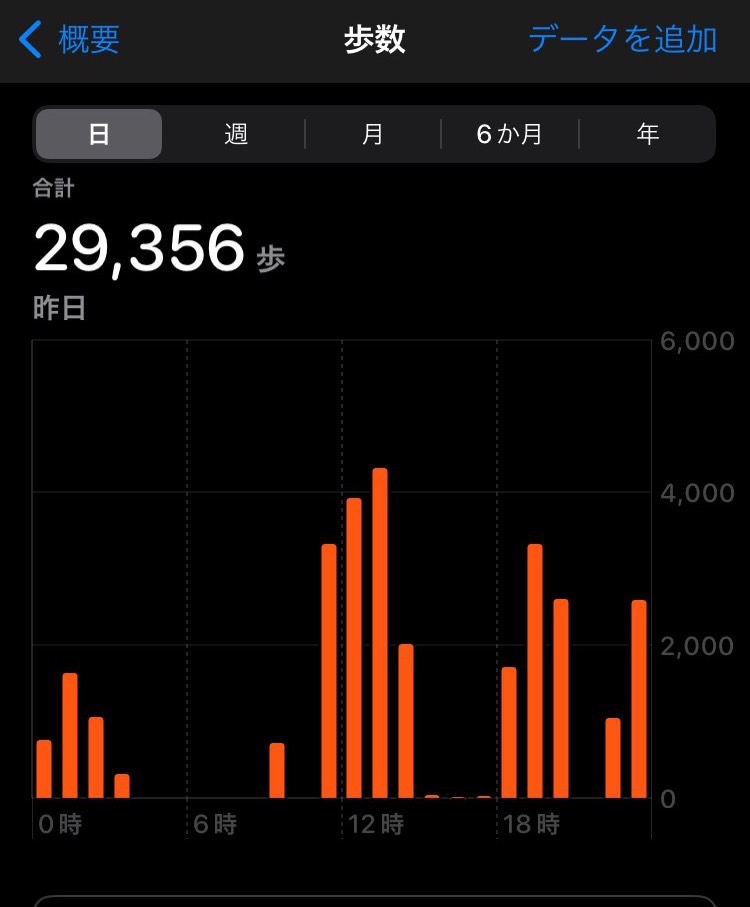The width and height of the screenshot is (750, 907).
Task: Show the 6か月 six-month view
Action: [x=510, y=134]
